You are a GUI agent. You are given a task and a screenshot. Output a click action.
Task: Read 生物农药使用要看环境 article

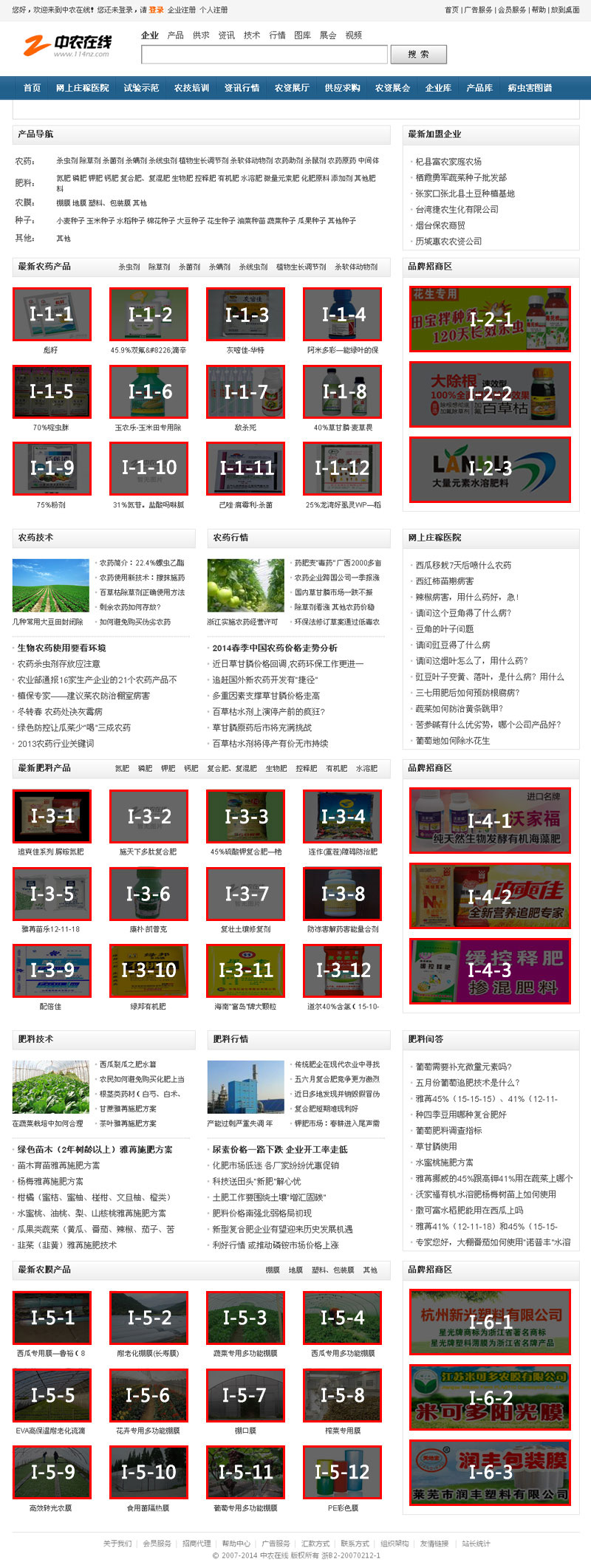[61, 648]
